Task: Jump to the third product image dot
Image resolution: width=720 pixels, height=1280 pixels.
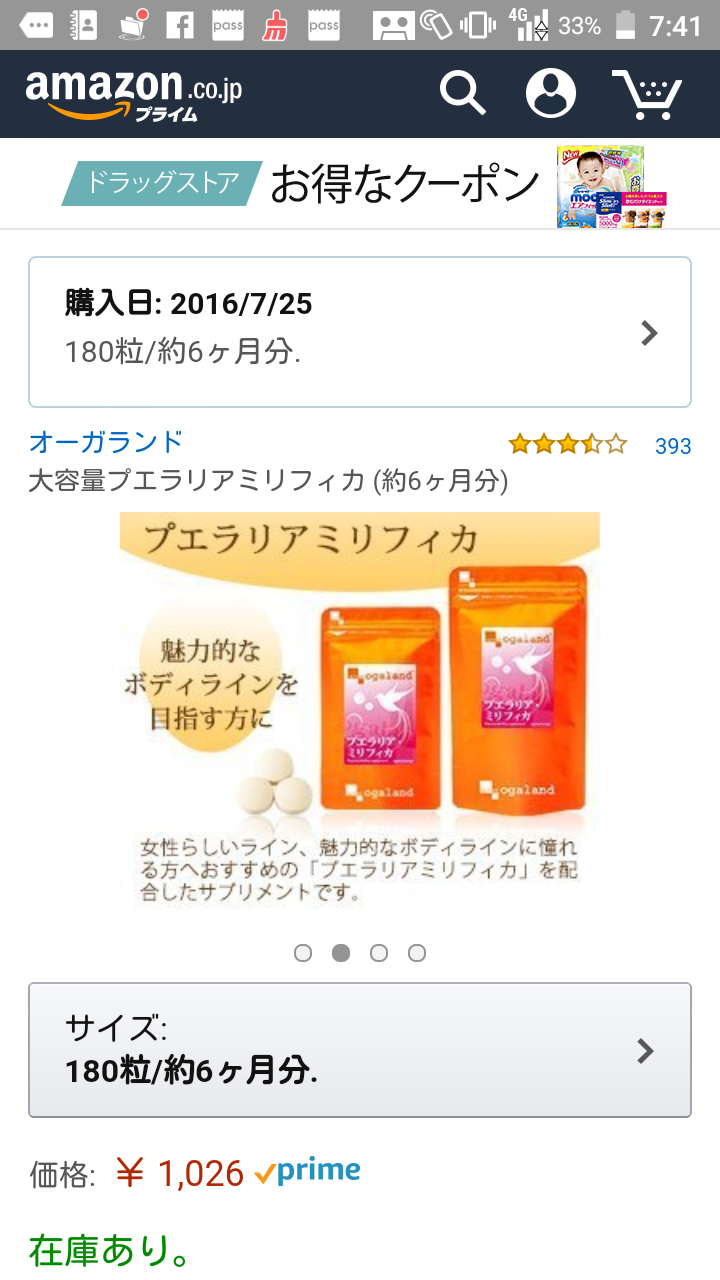Action: [x=379, y=953]
